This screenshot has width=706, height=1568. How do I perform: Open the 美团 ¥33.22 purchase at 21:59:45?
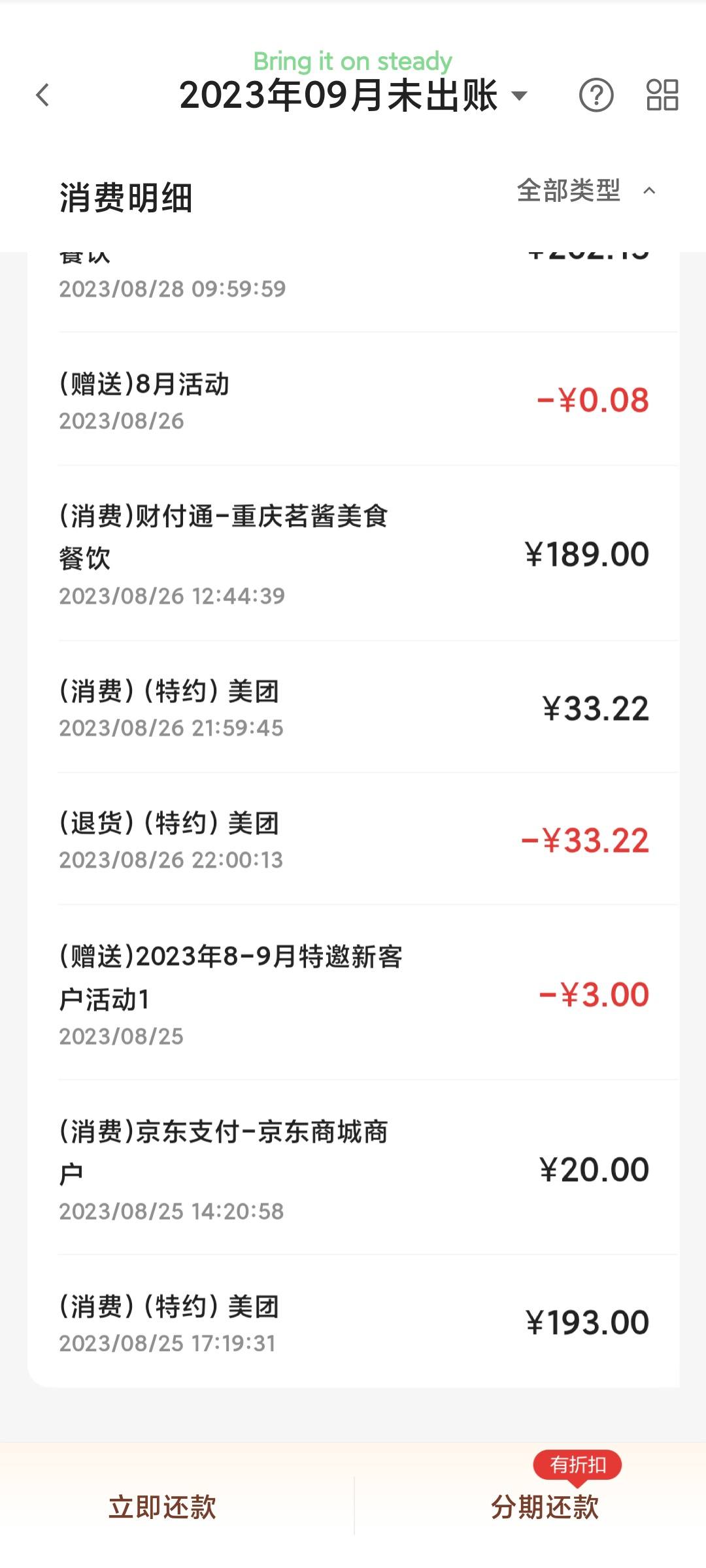354,707
